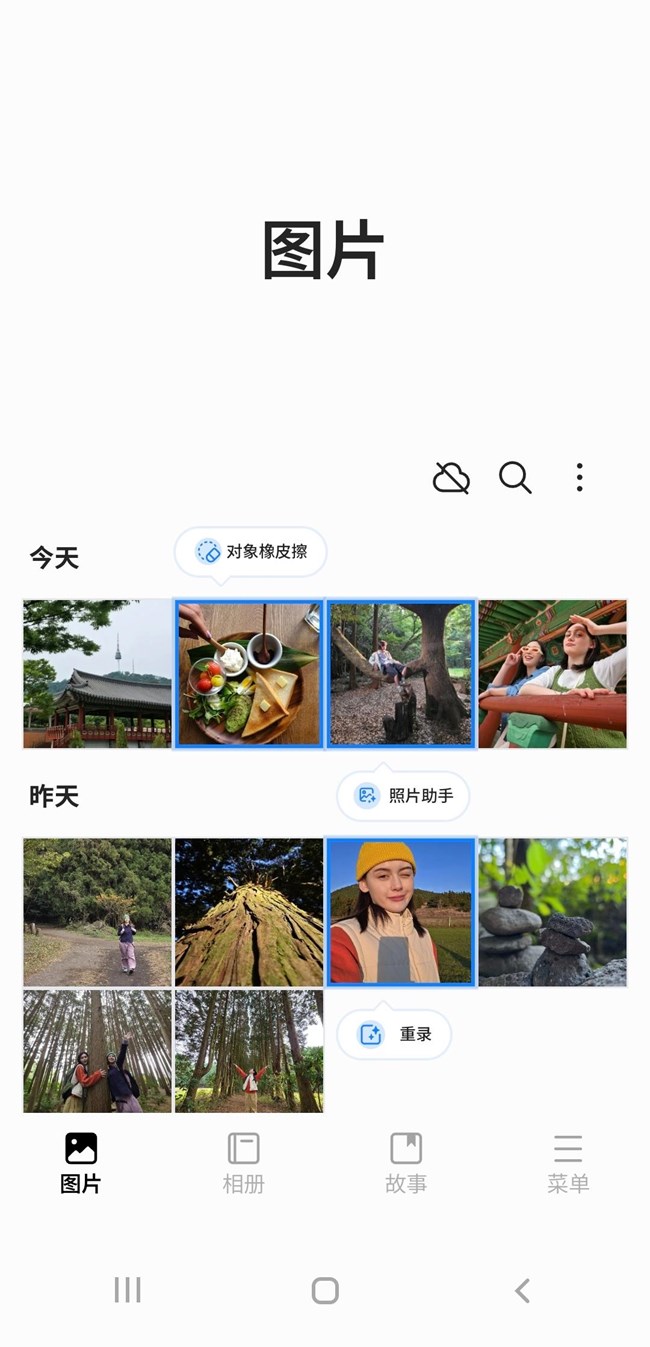650x1347 pixels.
Task: Open the cloud sync icon
Action: (x=451, y=478)
